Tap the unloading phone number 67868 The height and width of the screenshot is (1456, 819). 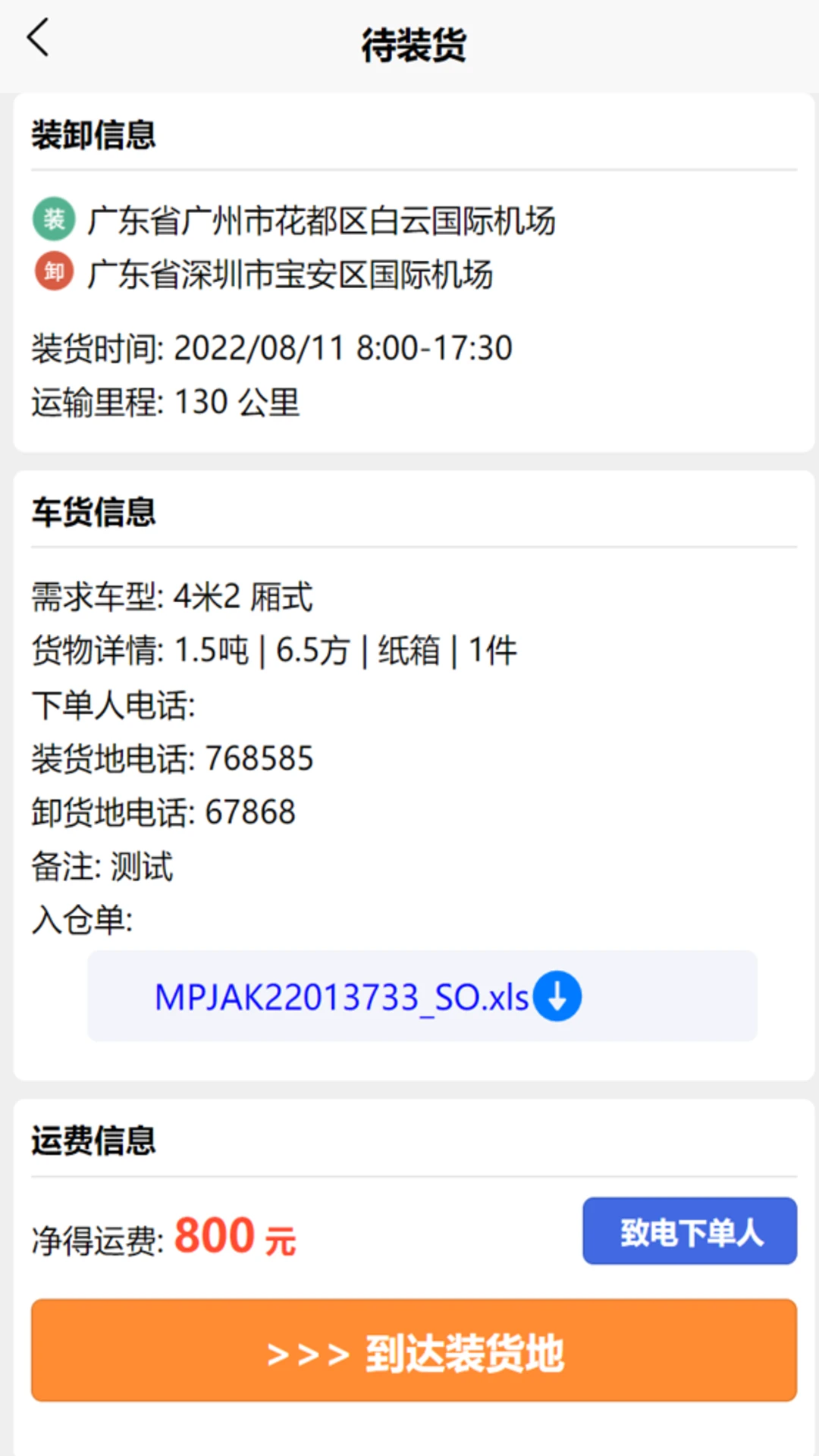(x=250, y=811)
